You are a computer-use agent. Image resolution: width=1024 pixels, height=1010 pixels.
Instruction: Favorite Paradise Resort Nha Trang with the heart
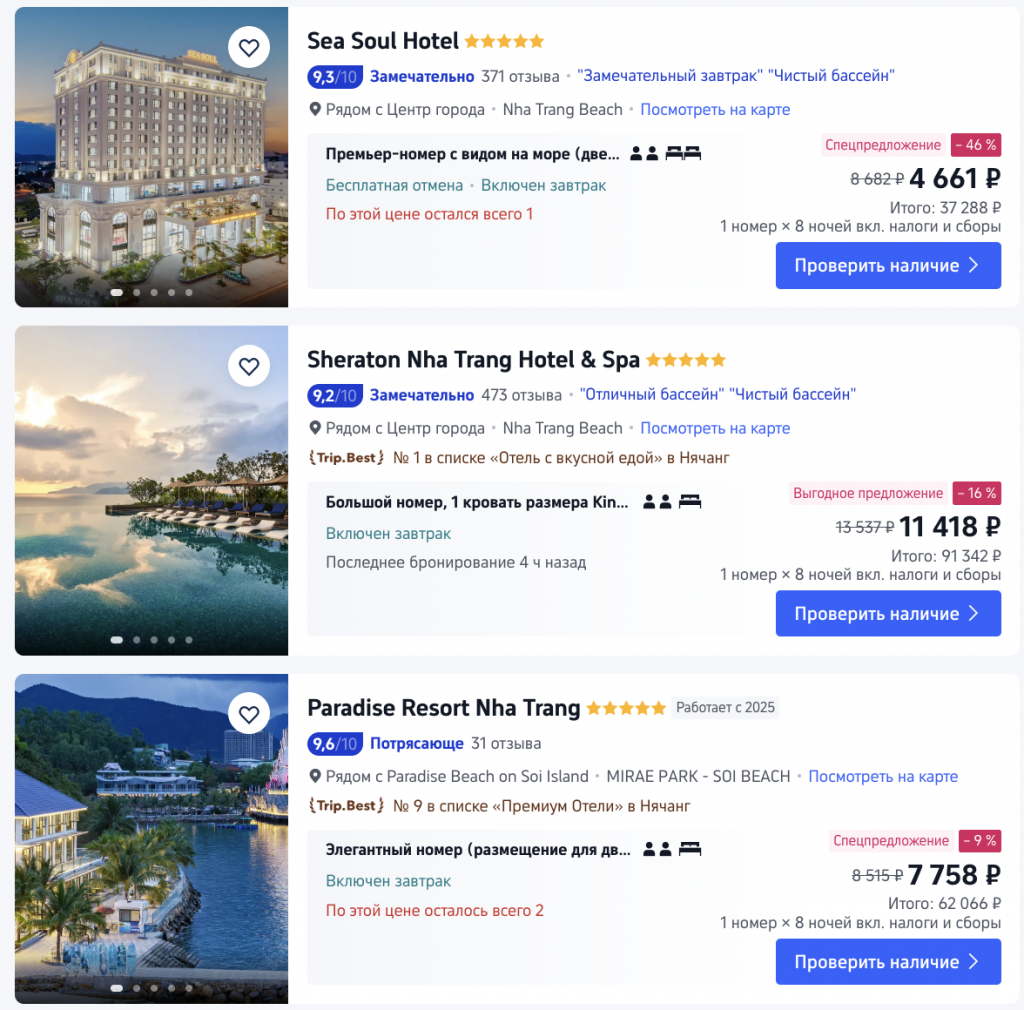tap(249, 714)
